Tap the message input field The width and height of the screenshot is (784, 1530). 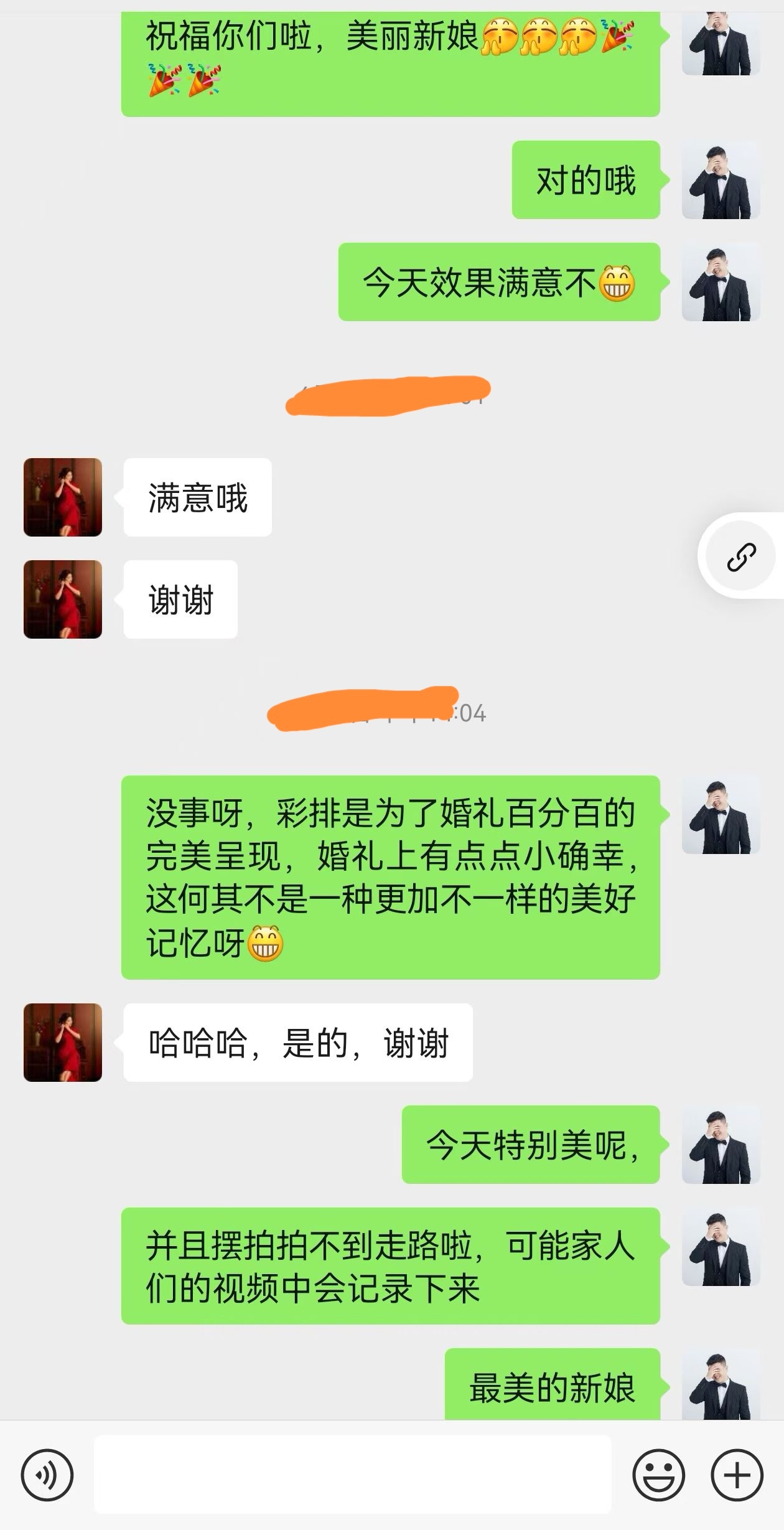[x=352, y=1475]
